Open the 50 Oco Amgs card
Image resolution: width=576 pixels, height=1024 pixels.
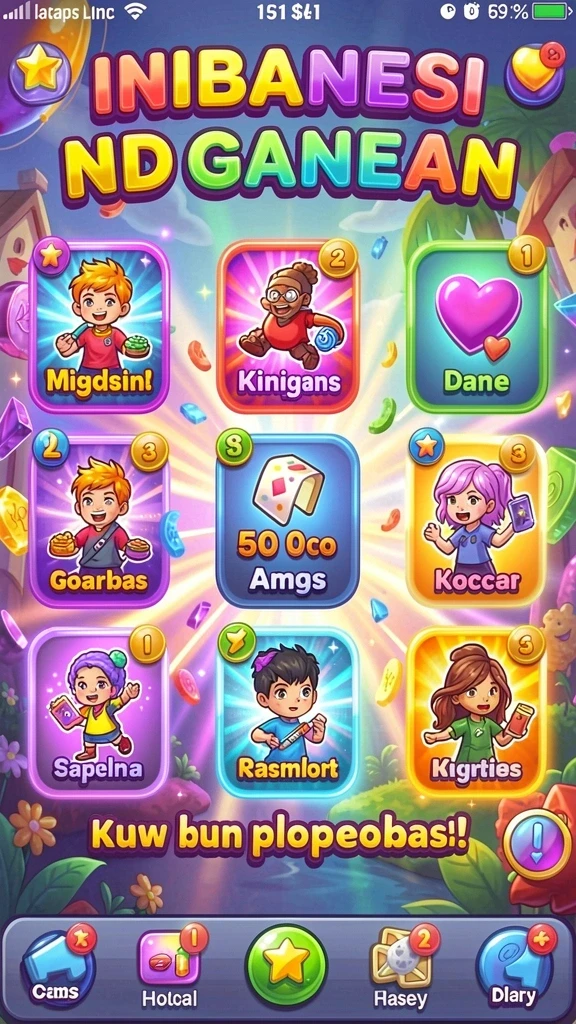pos(288,520)
